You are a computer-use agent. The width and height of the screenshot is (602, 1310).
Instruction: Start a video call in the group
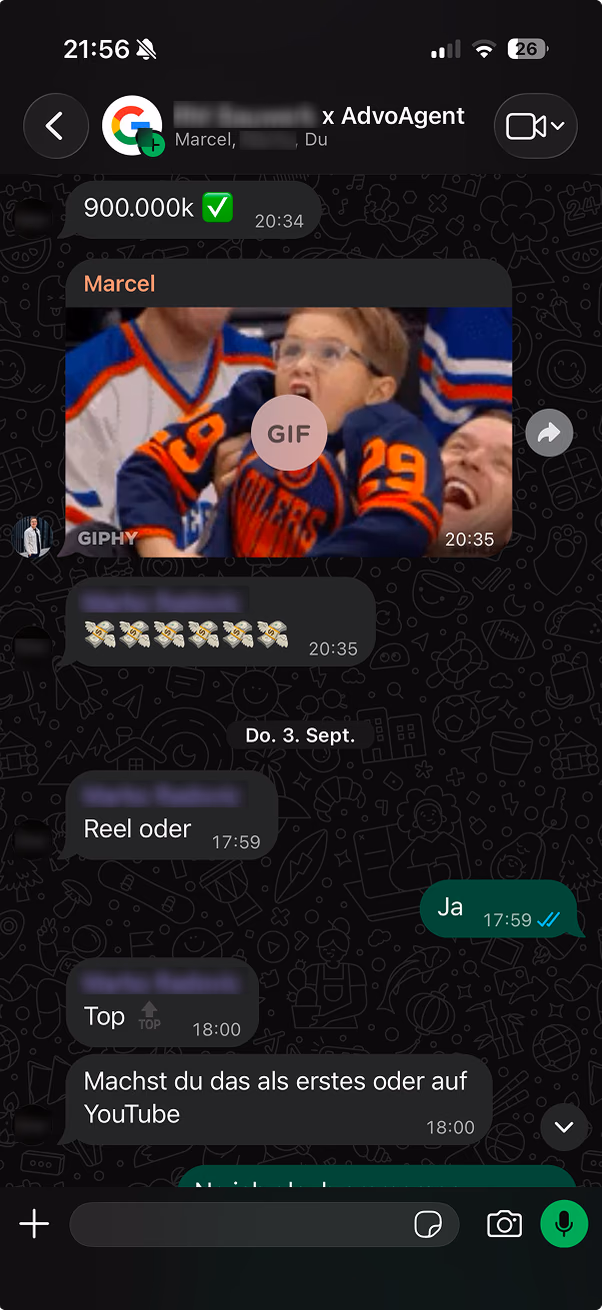[535, 126]
